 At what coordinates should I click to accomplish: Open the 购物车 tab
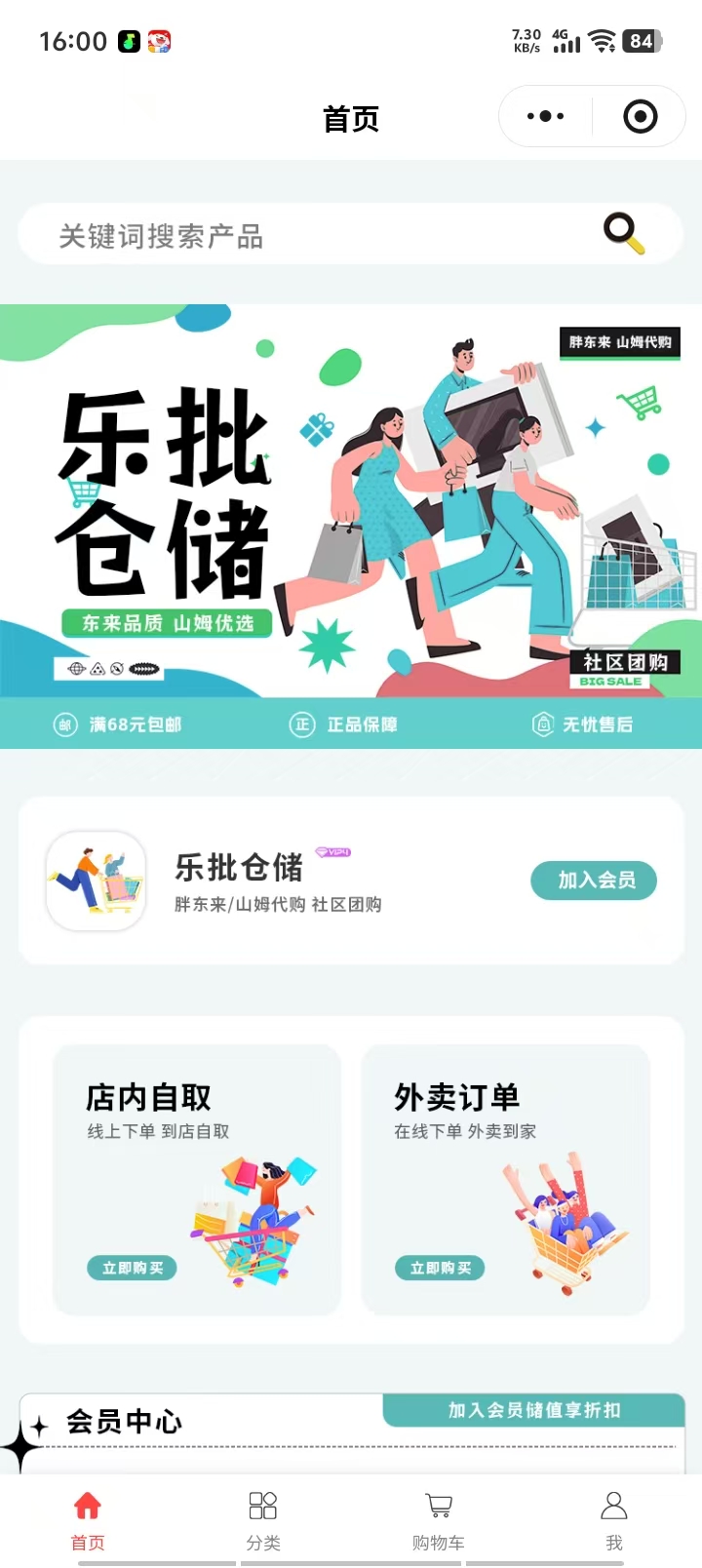point(439,1519)
